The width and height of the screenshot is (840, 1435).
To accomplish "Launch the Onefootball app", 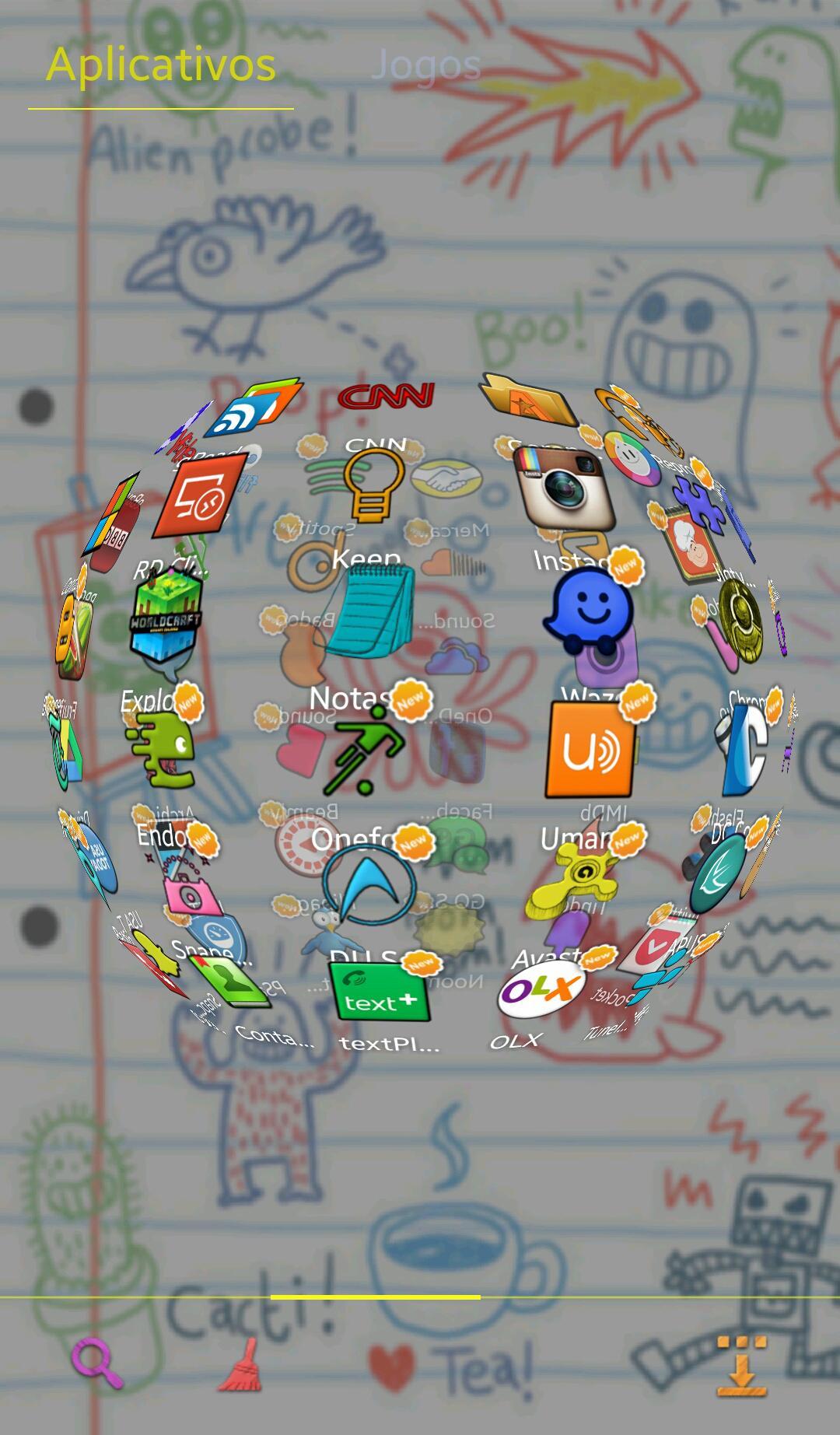I will click(366, 748).
